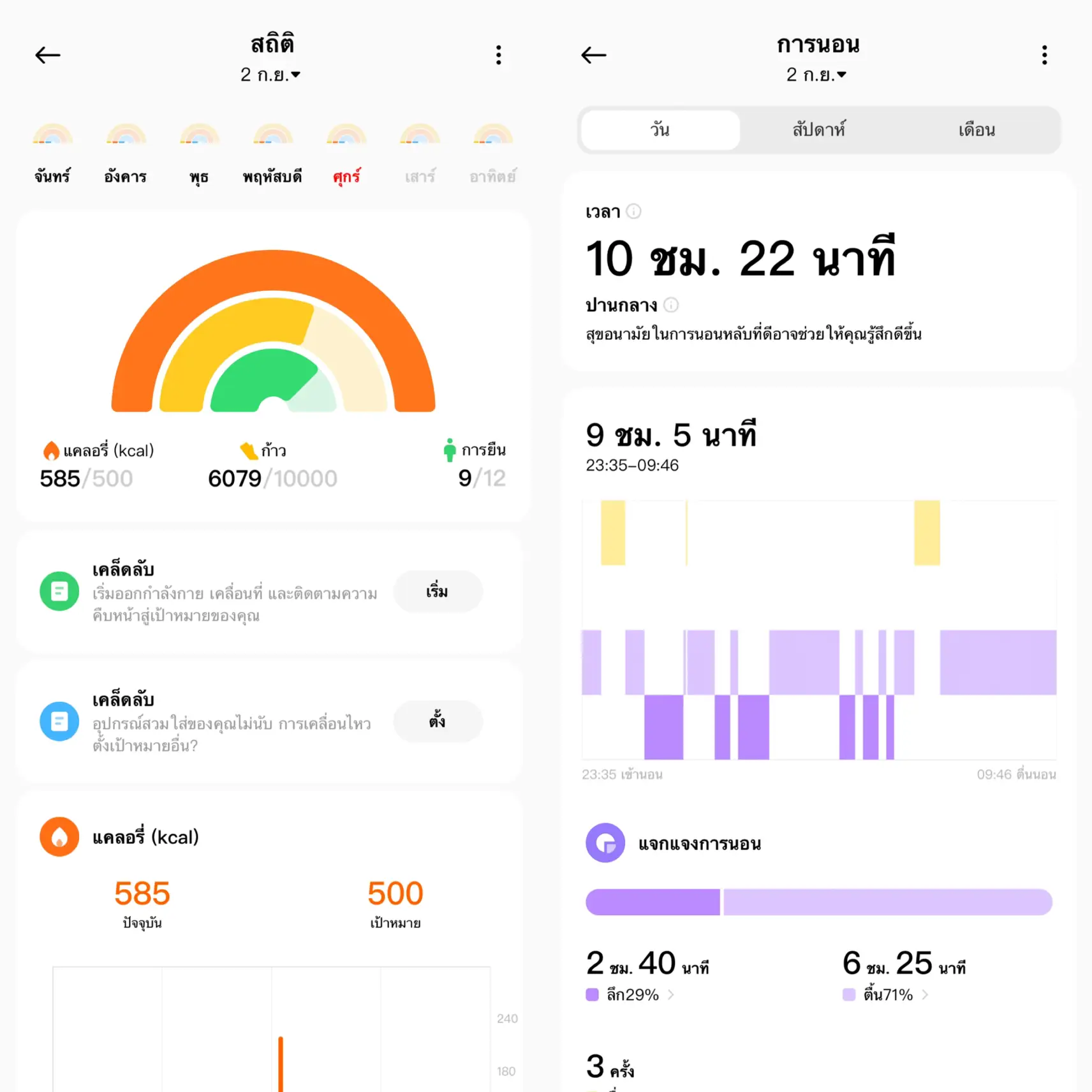Select จันทร์ in the week row
This screenshot has width=1092, height=1092.
53,153
